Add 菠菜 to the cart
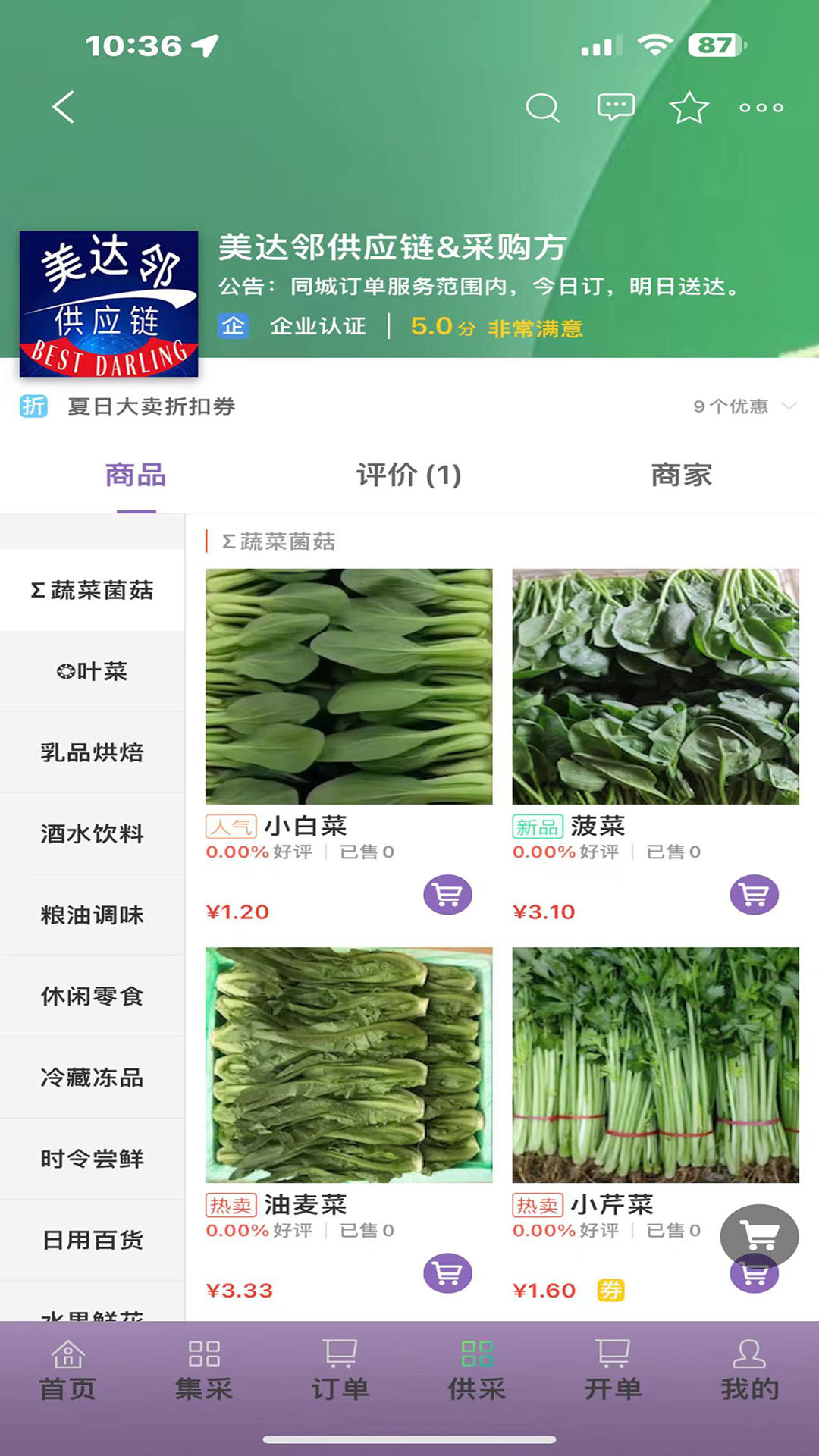This screenshot has width=819, height=1456. (754, 895)
